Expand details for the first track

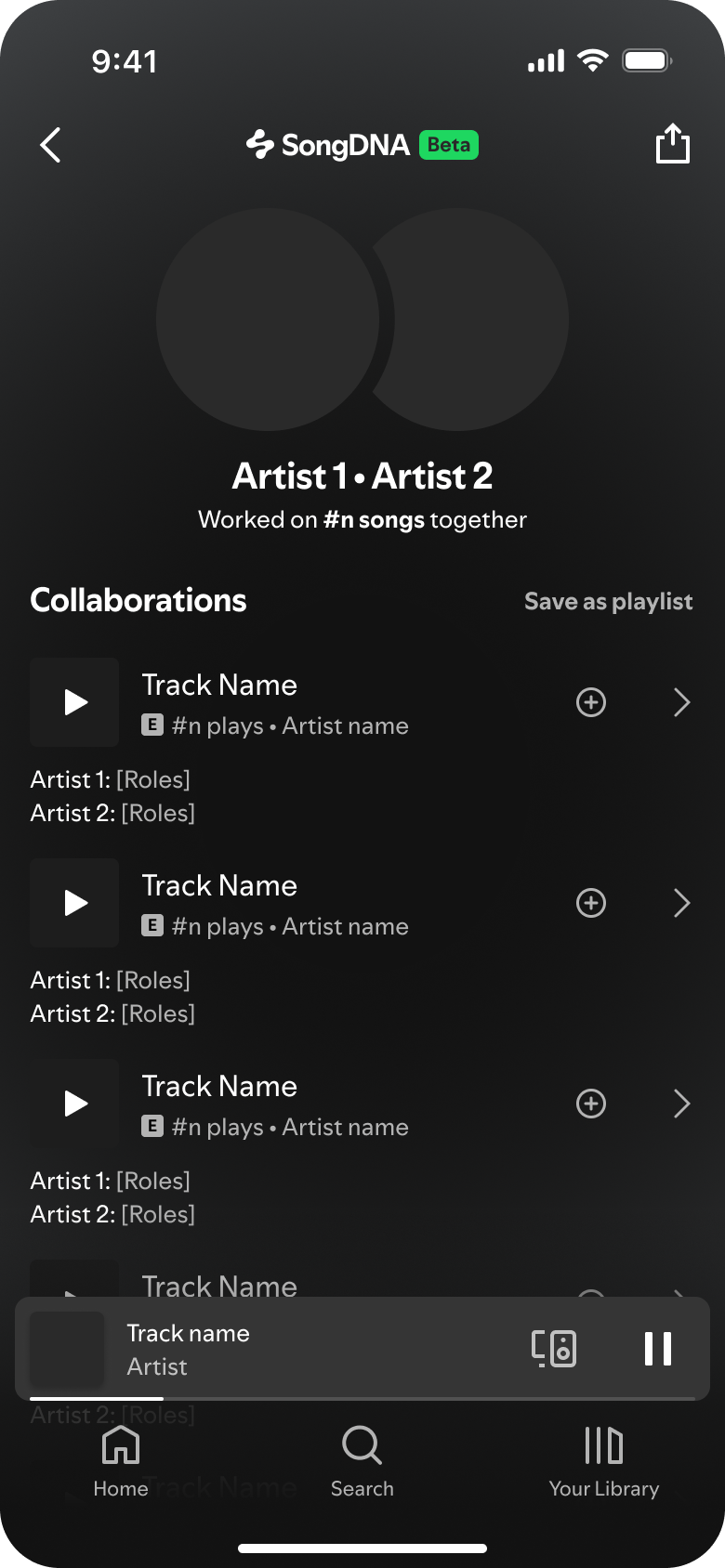pyautogui.click(x=681, y=702)
